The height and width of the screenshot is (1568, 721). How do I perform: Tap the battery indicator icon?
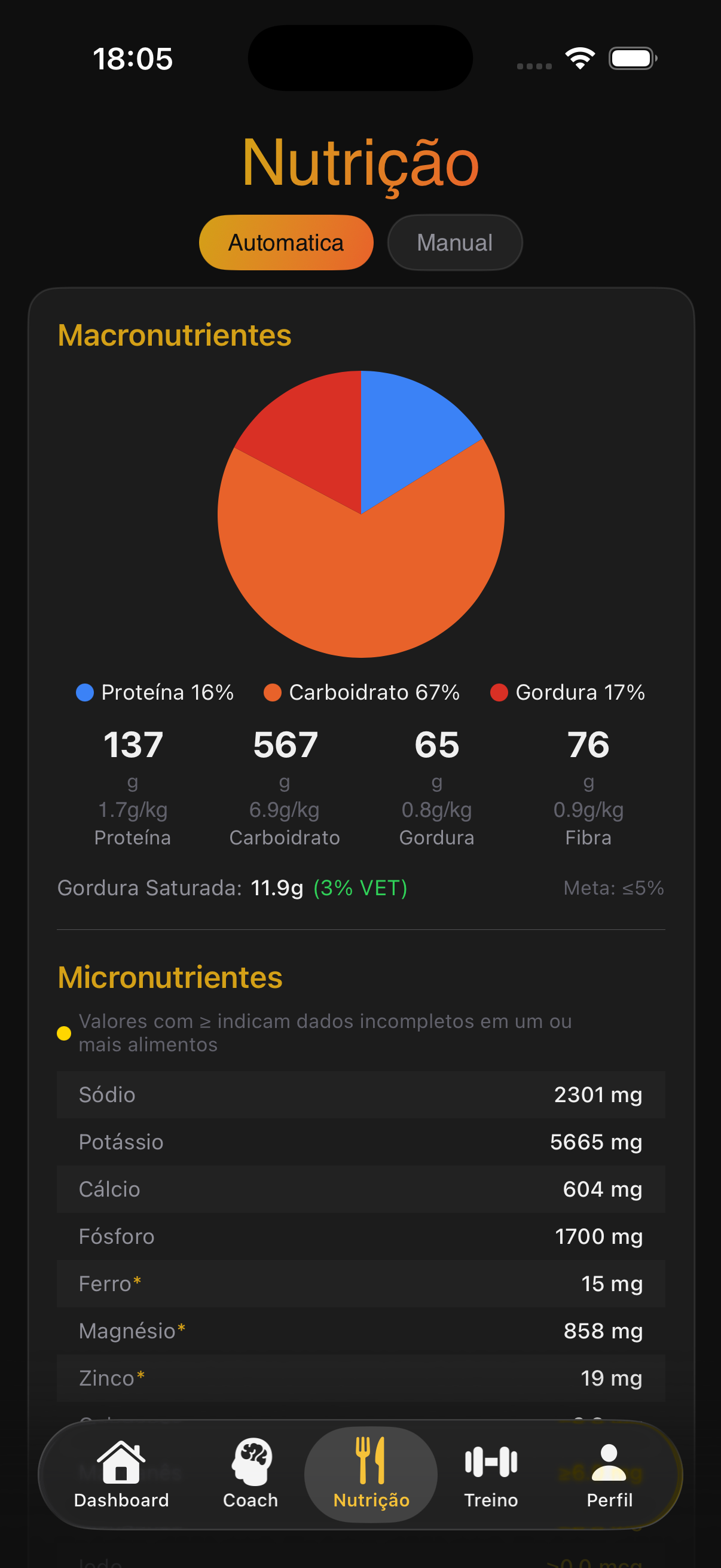(631, 58)
